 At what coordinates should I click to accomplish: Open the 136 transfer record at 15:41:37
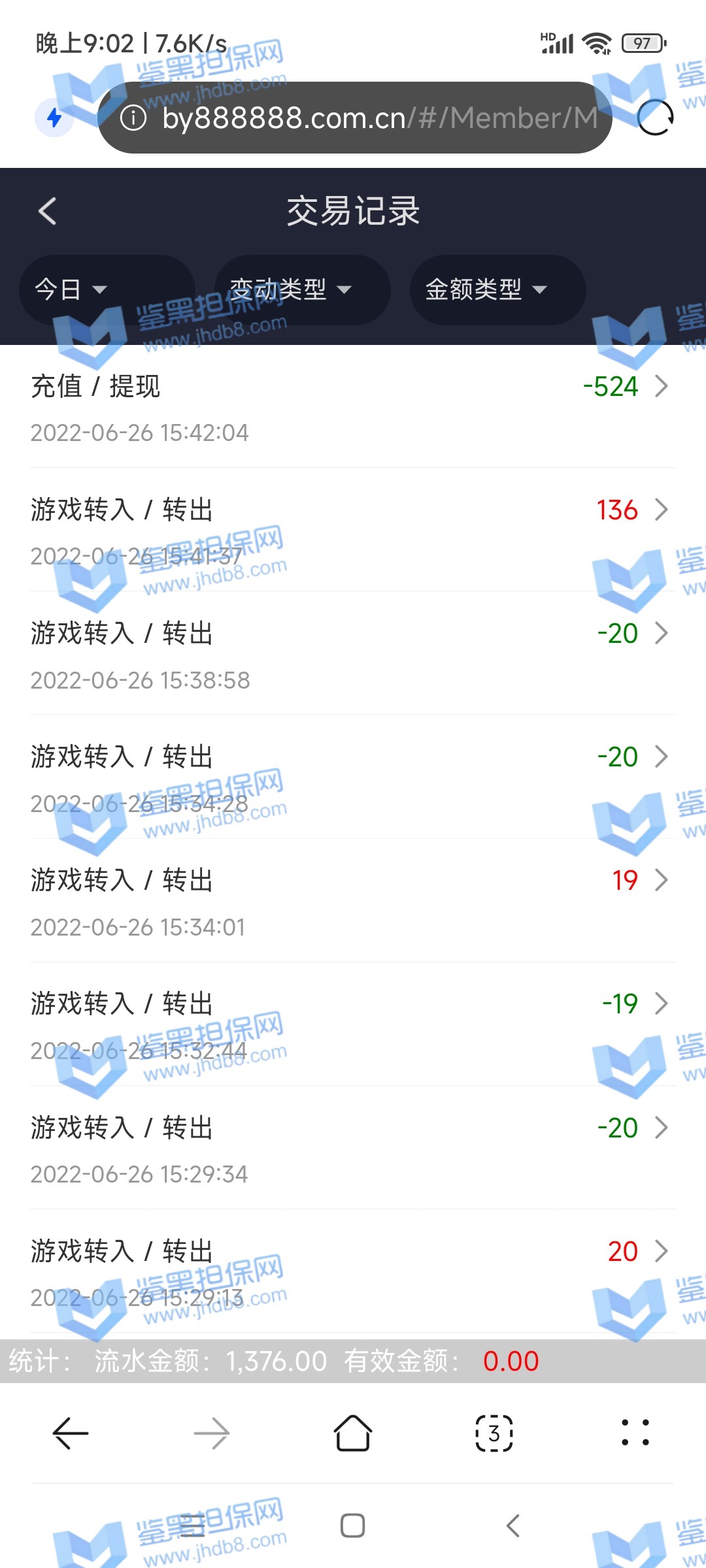coord(353,530)
